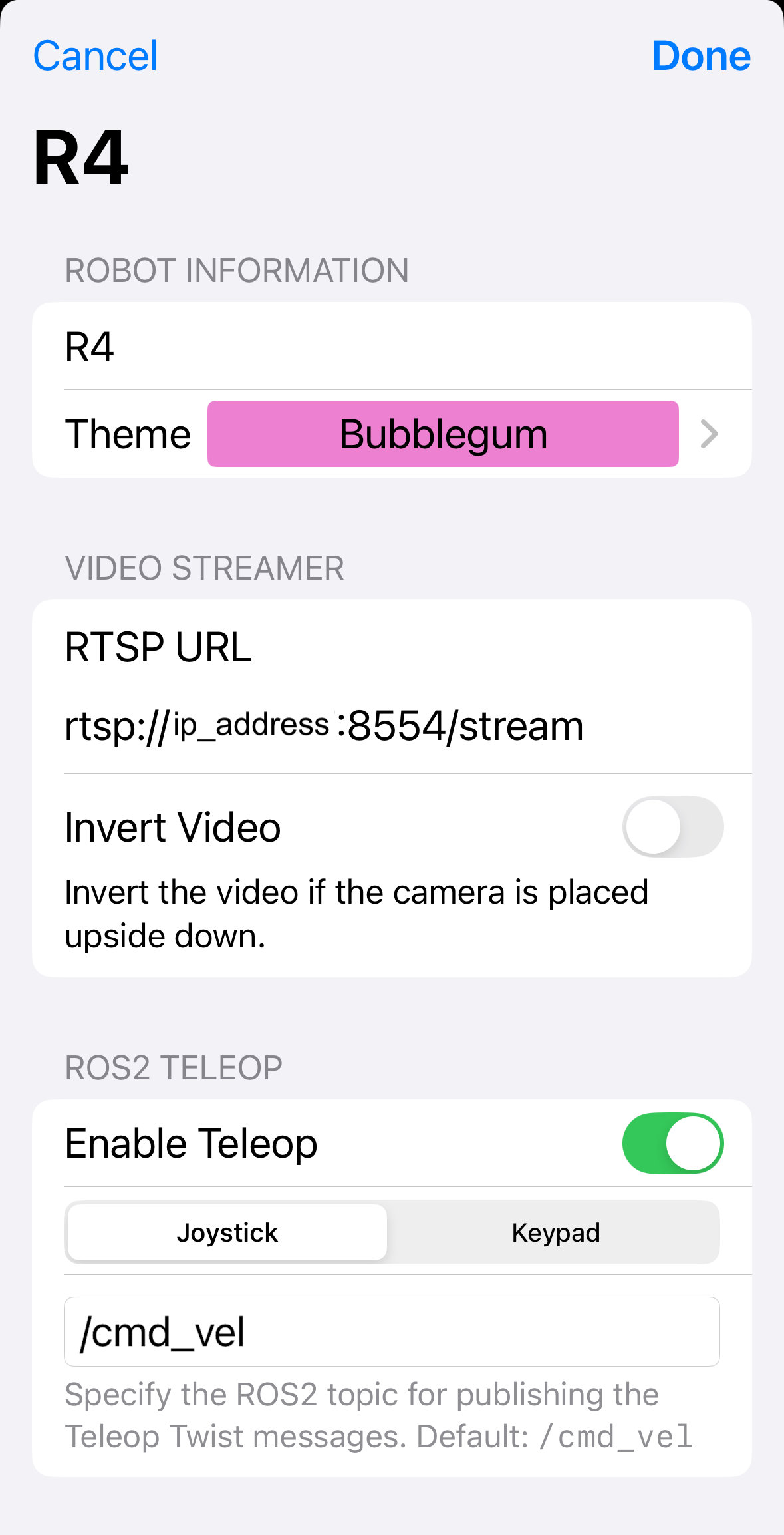
Task: Switch to Keypad control mode
Action: tap(555, 1232)
